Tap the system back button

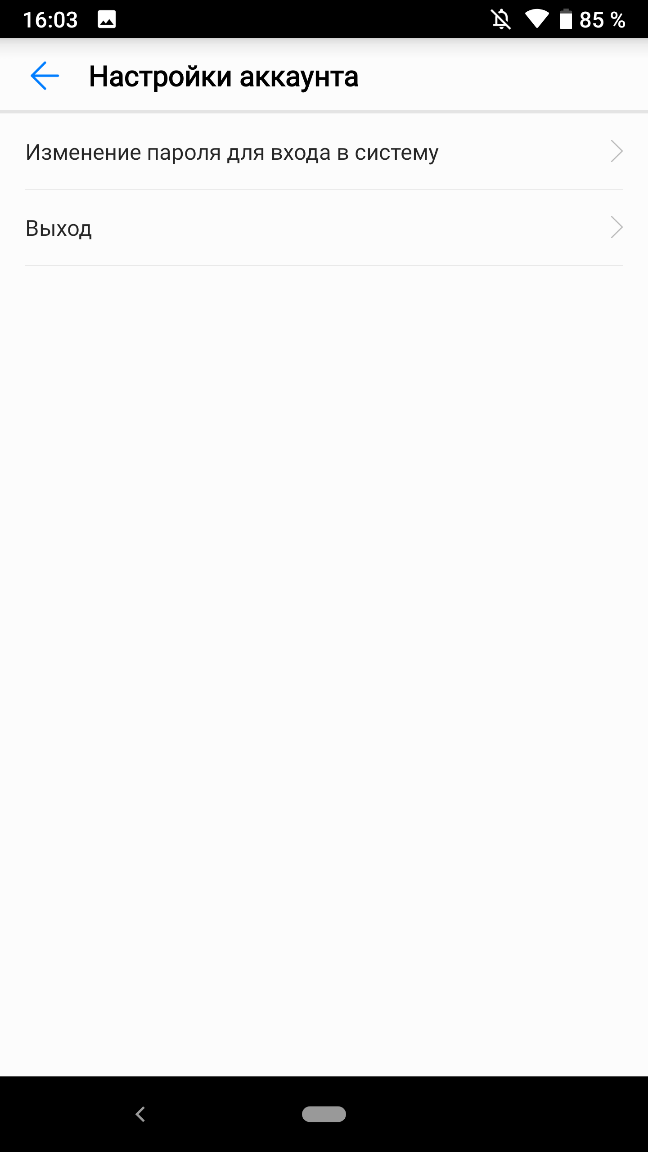pos(140,1114)
